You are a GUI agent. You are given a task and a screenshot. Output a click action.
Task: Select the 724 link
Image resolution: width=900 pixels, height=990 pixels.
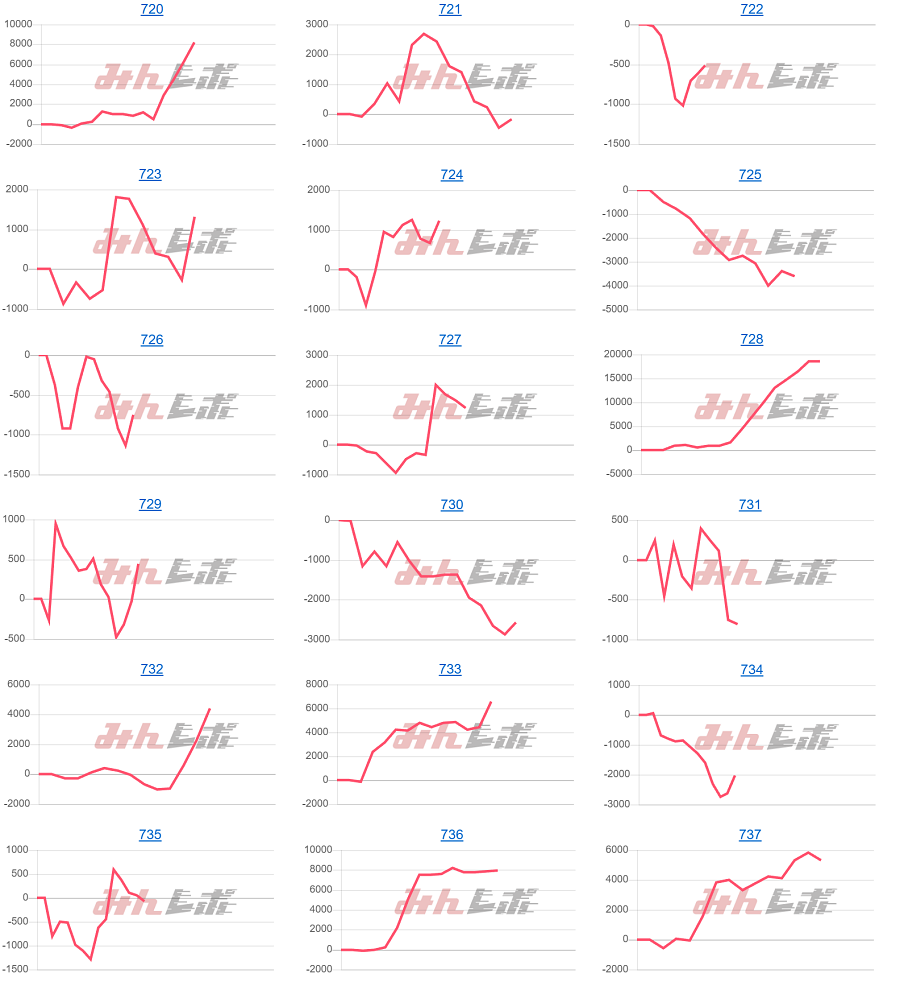tap(451, 175)
